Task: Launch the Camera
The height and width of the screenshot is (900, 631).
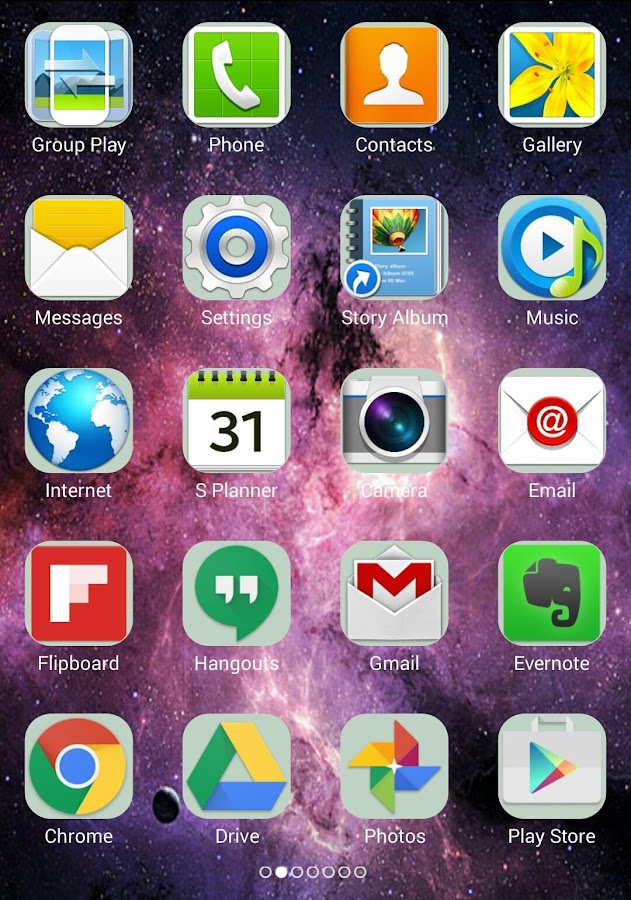Action: [394, 420]
